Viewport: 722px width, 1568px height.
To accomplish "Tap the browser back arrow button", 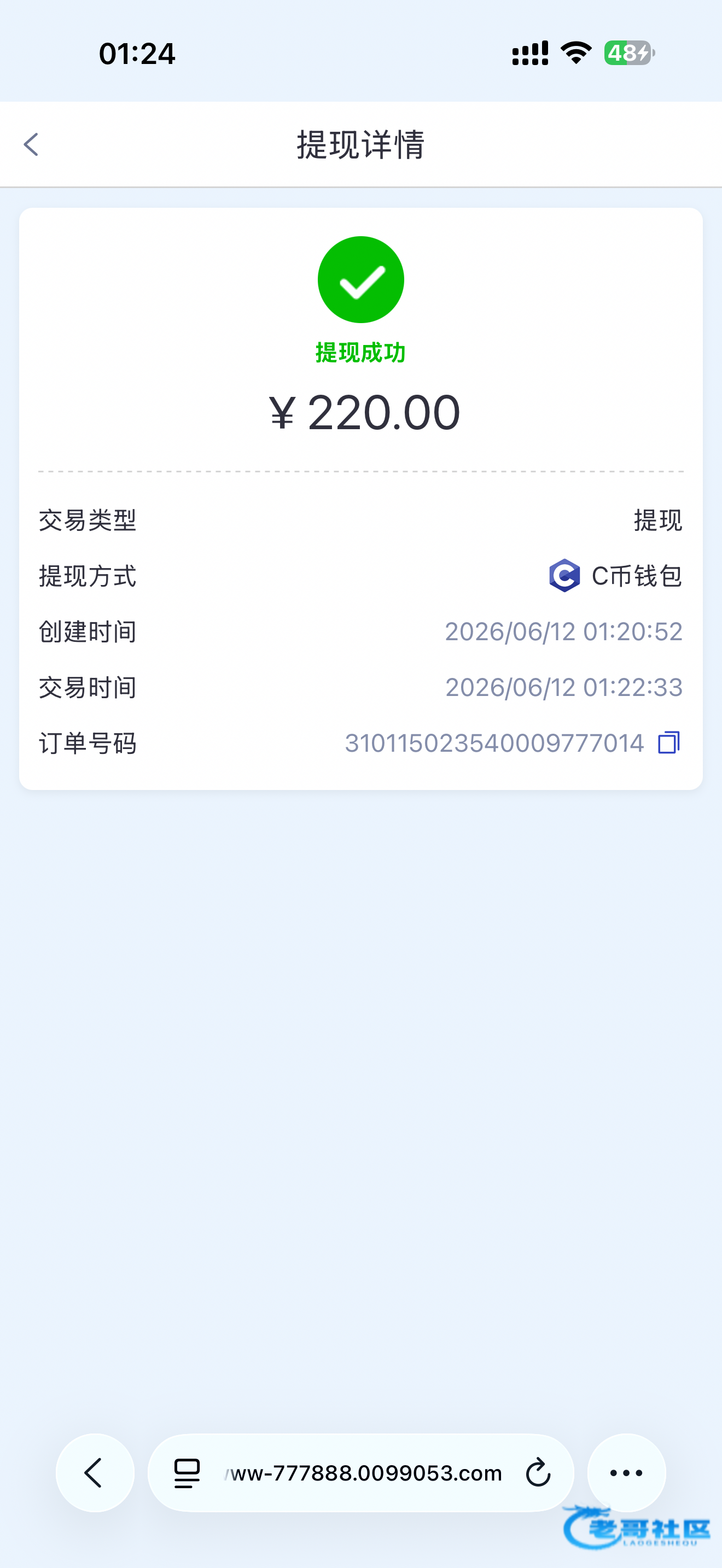I will point(95,1473).
